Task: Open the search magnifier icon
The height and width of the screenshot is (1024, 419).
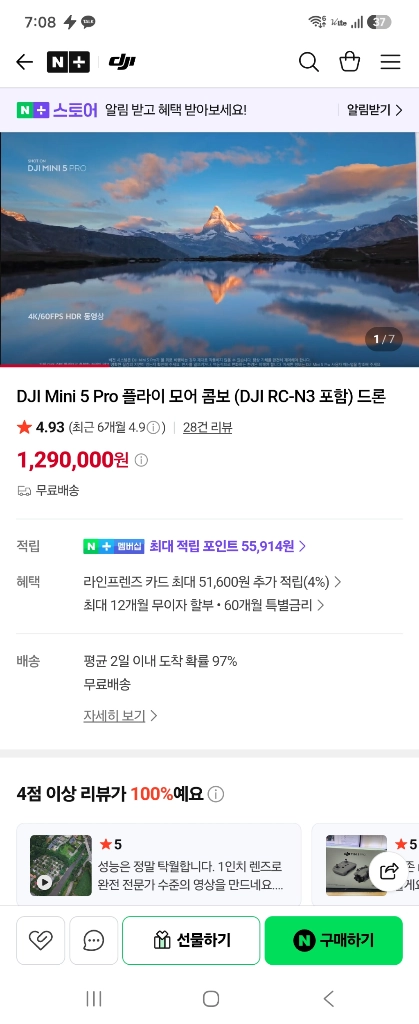Action: coord(309,62)
